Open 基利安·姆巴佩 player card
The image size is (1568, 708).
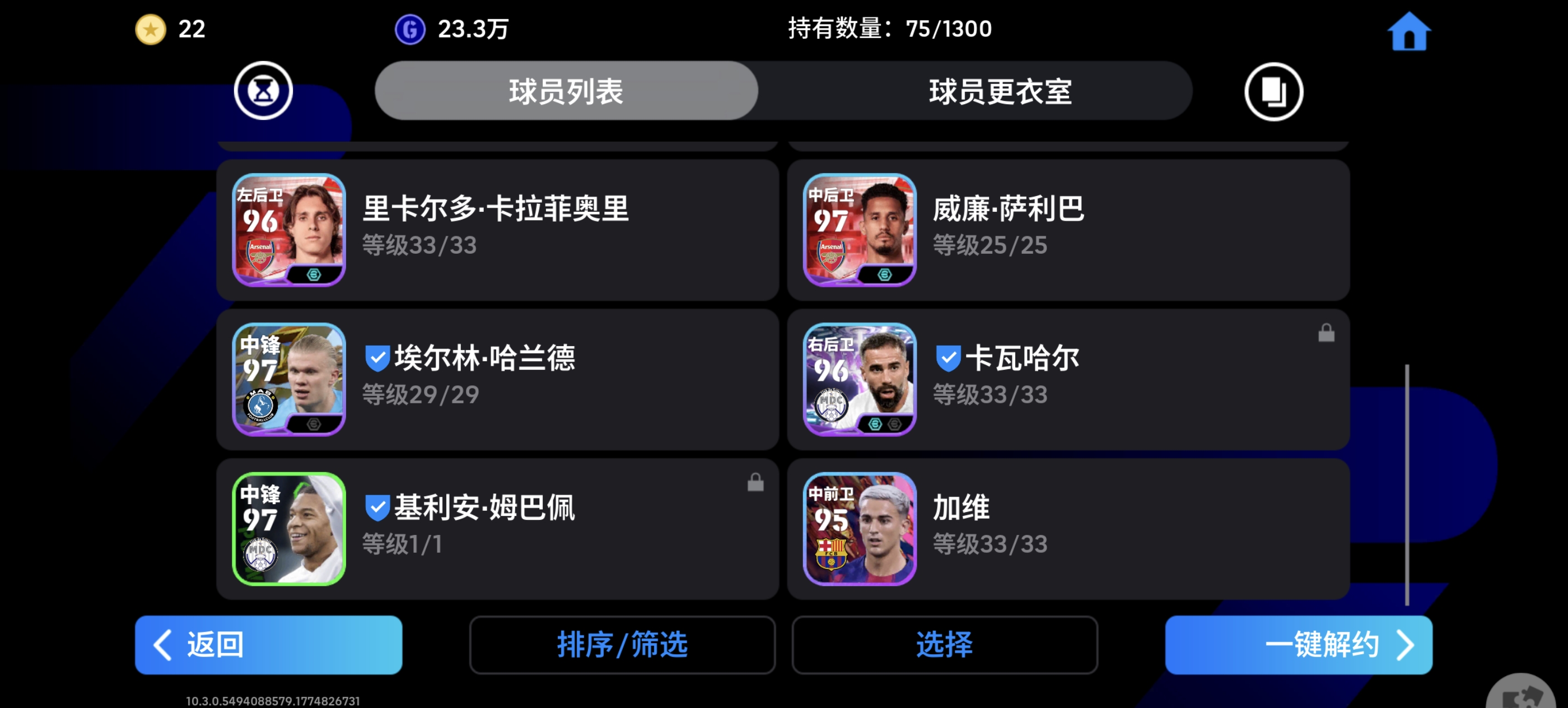point(497,528)
